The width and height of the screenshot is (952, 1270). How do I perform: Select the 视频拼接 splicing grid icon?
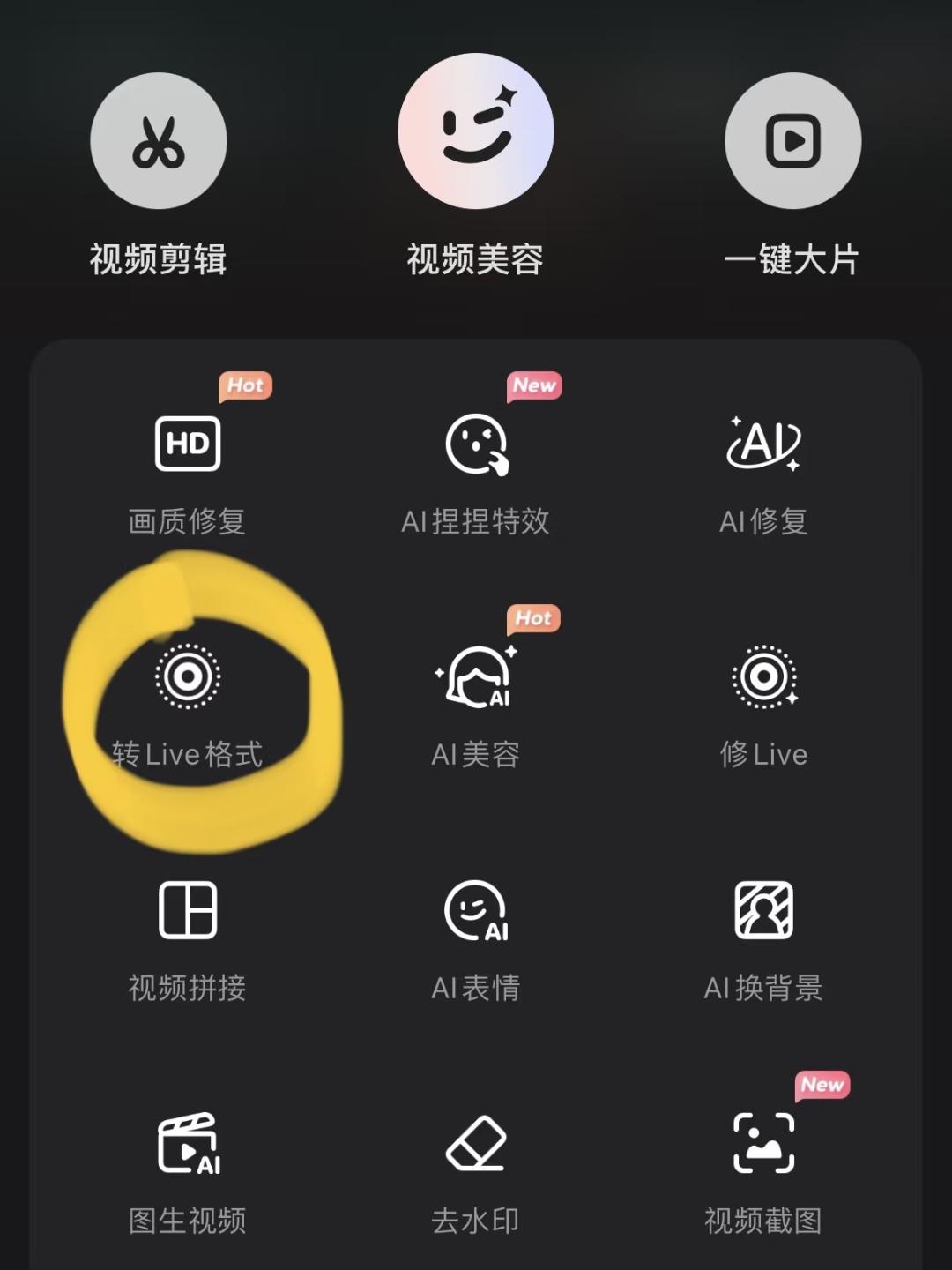[186, 911]
